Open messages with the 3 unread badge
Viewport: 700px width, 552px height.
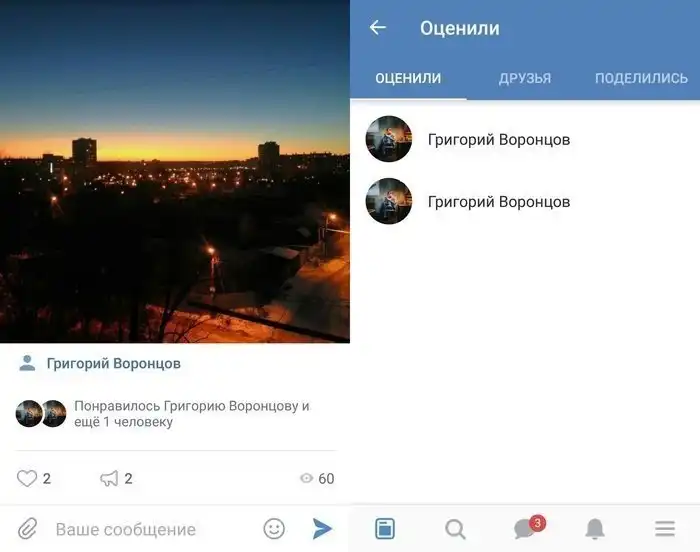526,529
